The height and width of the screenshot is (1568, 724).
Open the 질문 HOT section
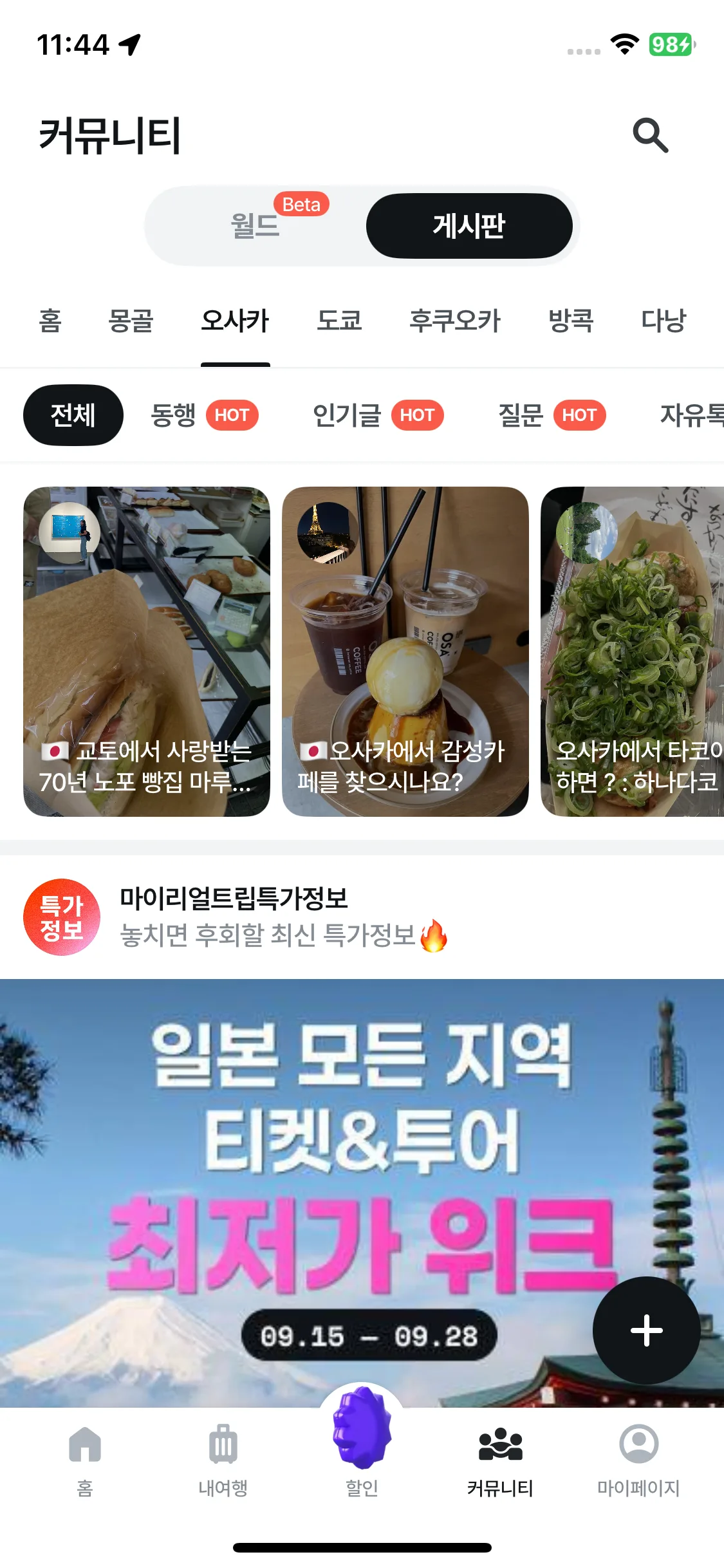click(x=552, y=415)
